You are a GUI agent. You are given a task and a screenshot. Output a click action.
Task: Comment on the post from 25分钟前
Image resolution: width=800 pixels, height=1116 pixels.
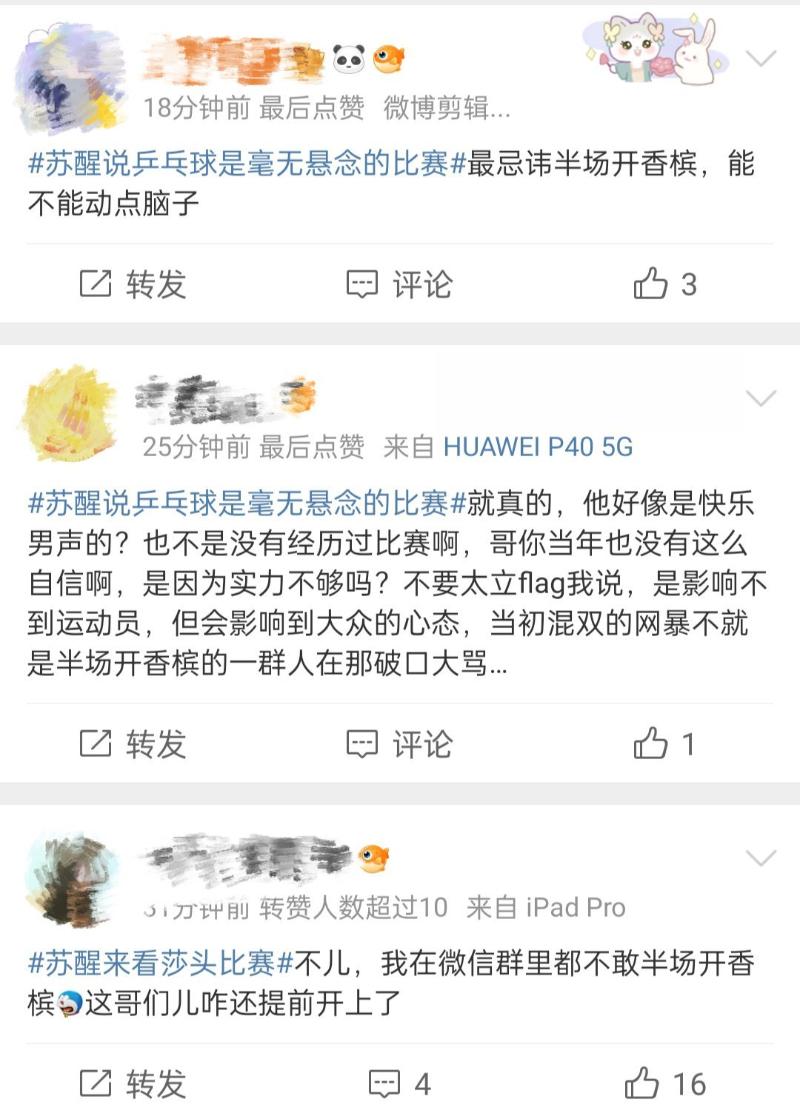pyautogui.click(x=399, y=744)
